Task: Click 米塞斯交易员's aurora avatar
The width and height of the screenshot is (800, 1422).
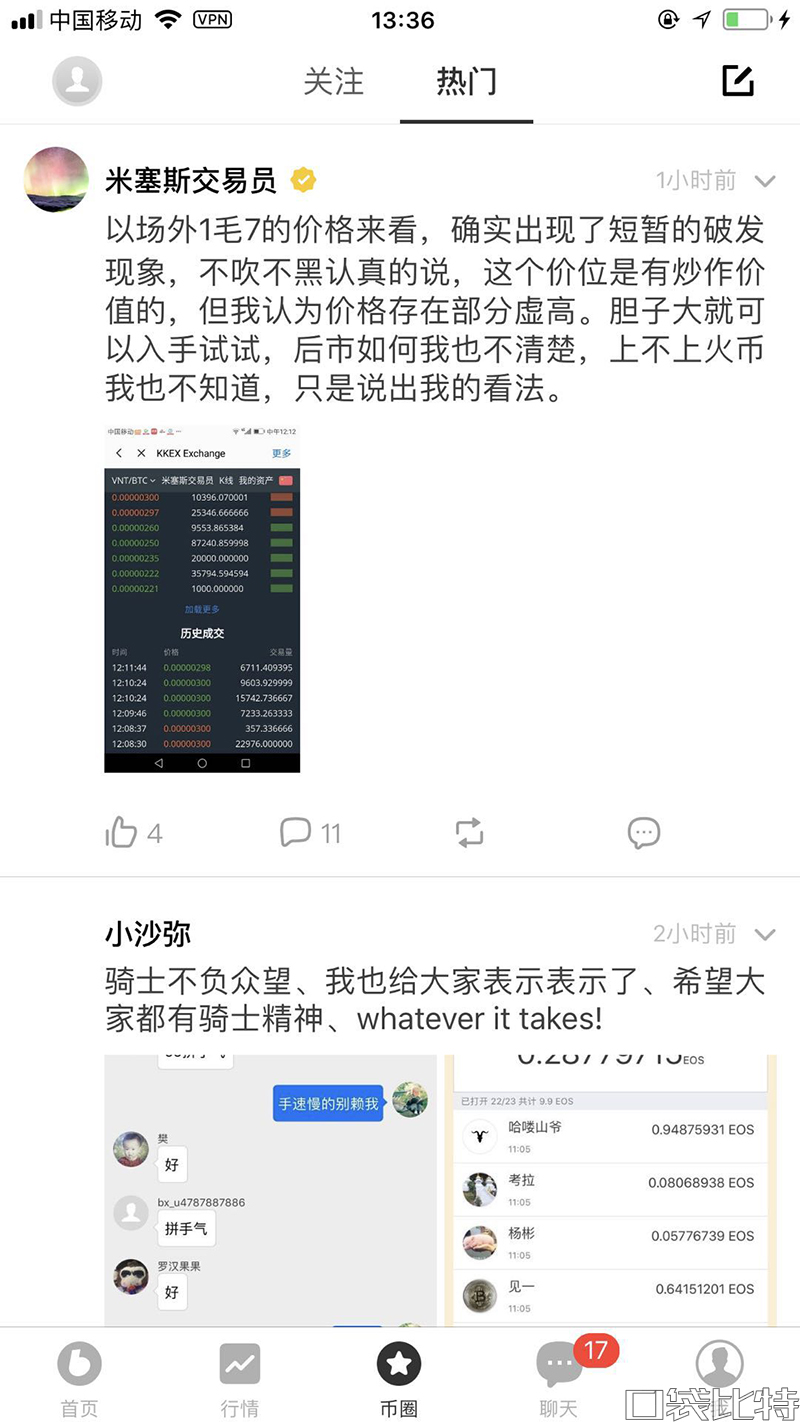Action: pos(56,180)
